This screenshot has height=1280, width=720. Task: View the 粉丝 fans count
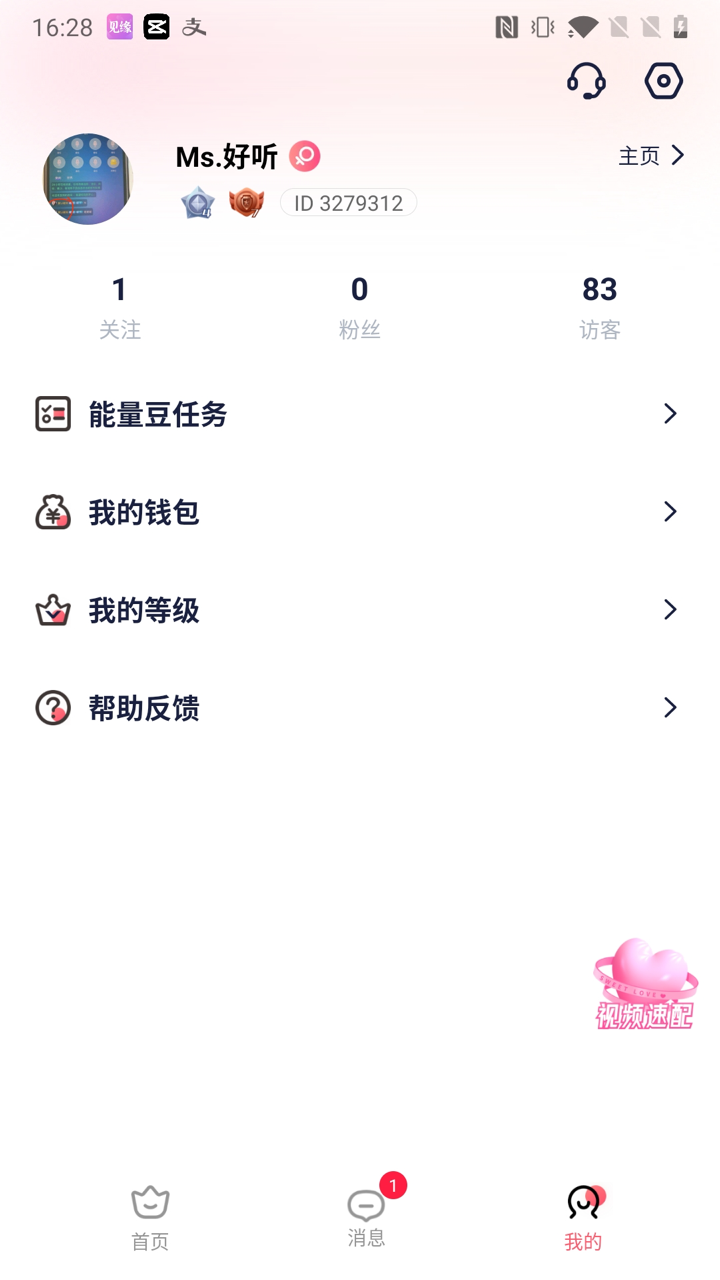(x=360, y=305)
